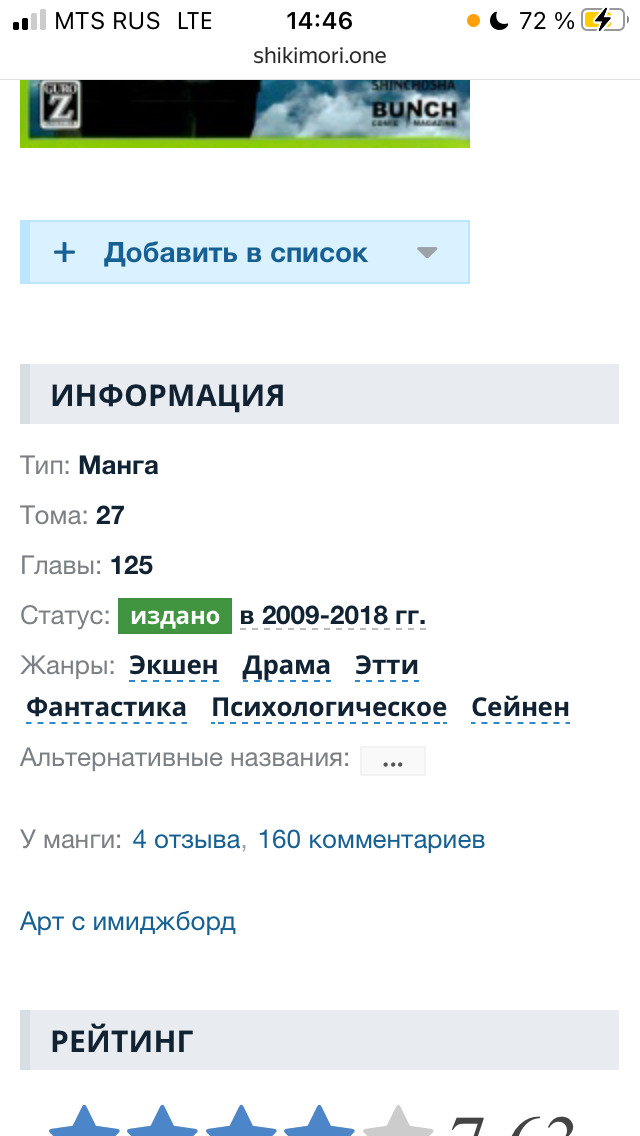640x1136 pixels.
Task: Open the Драма genre link
Action: [x=286, y=666]
